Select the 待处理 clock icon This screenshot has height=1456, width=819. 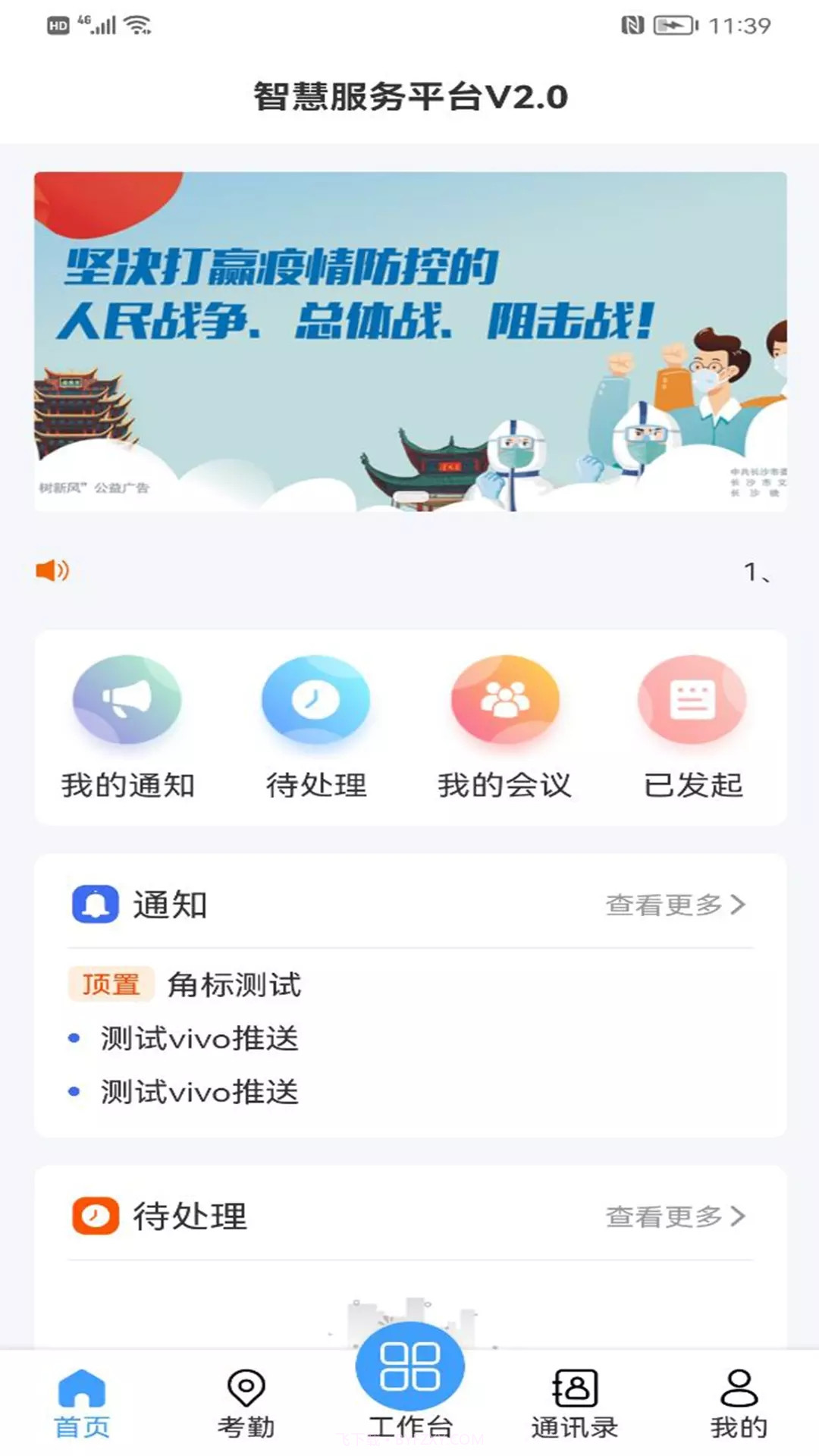pos(315,701)
